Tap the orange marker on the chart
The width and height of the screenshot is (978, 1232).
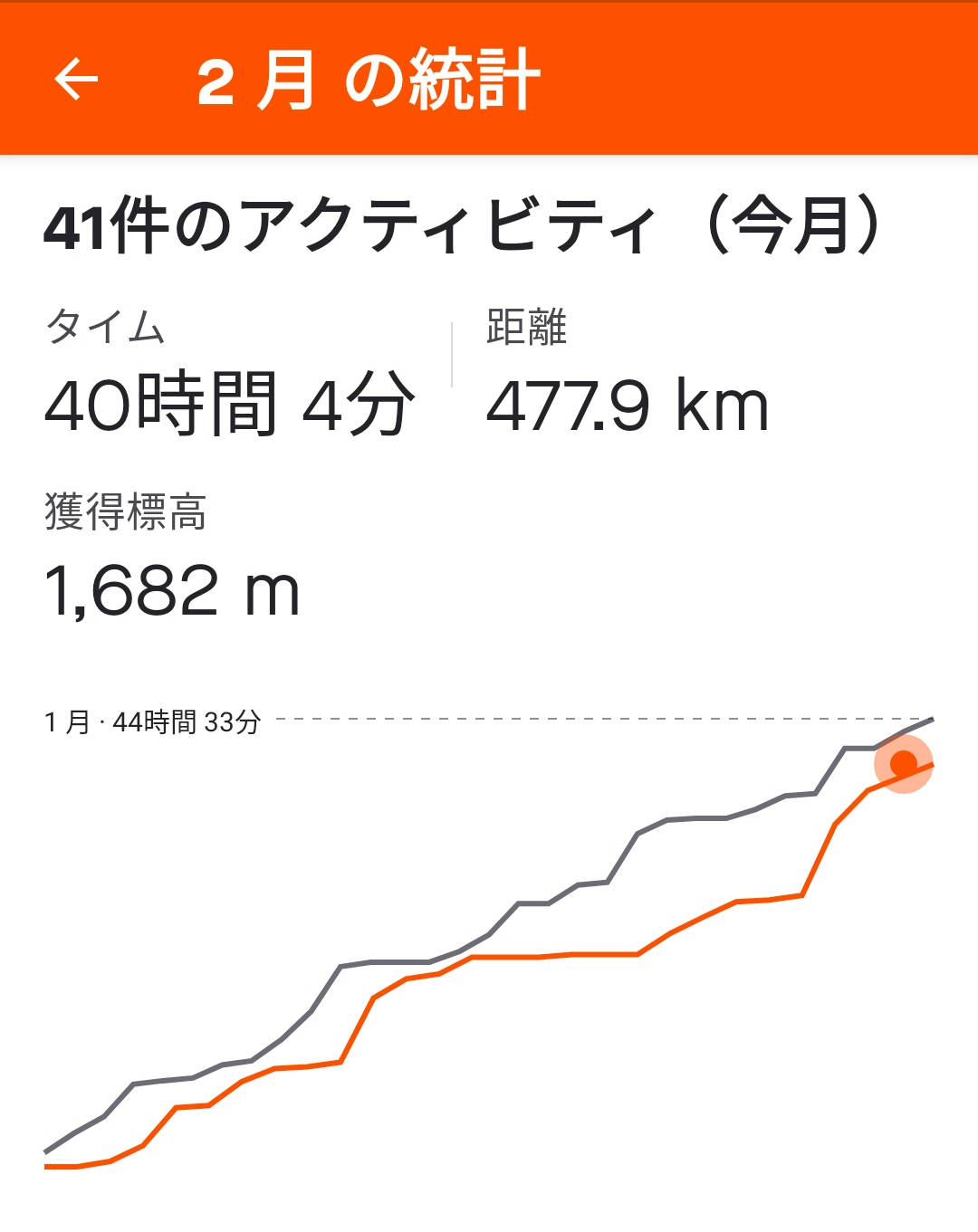(x=903, y=764)
